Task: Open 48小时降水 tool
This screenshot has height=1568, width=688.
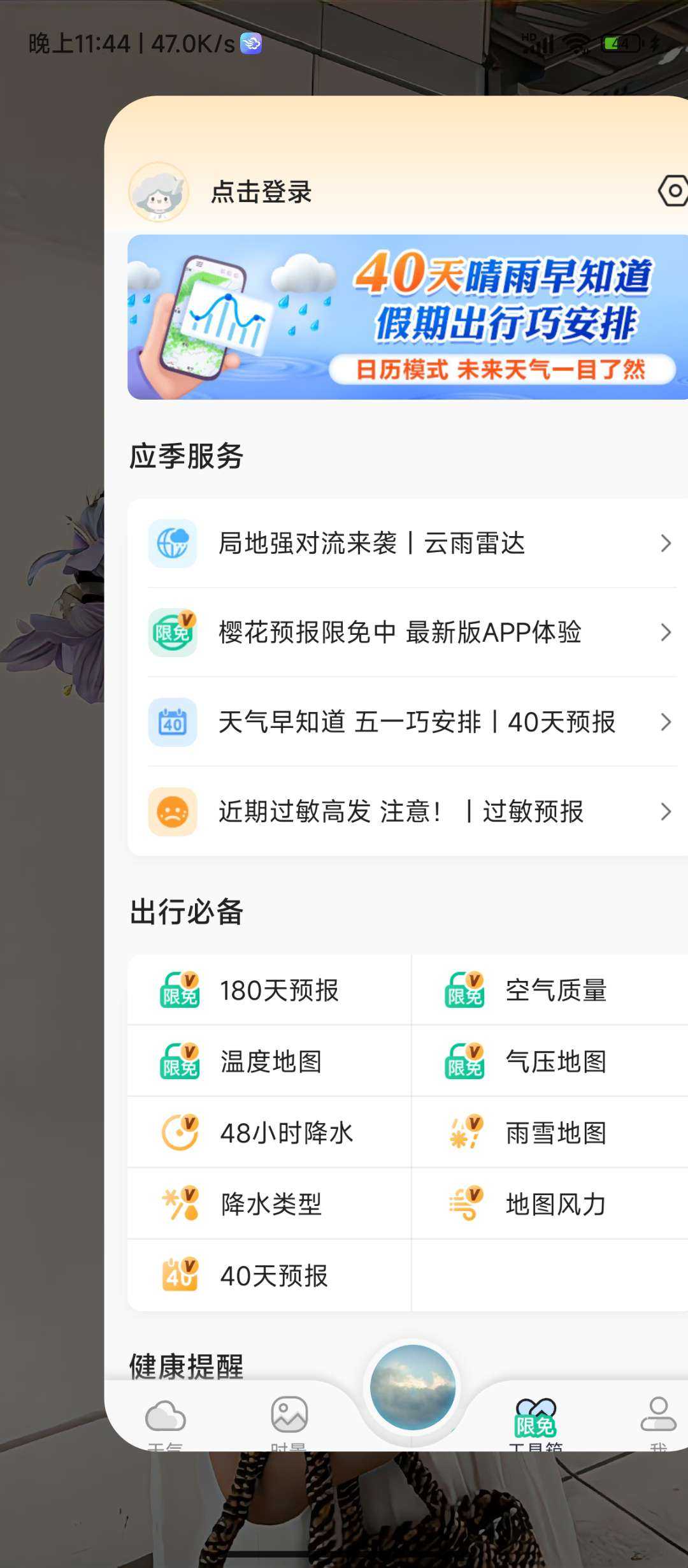Action: pos(269,1133)
